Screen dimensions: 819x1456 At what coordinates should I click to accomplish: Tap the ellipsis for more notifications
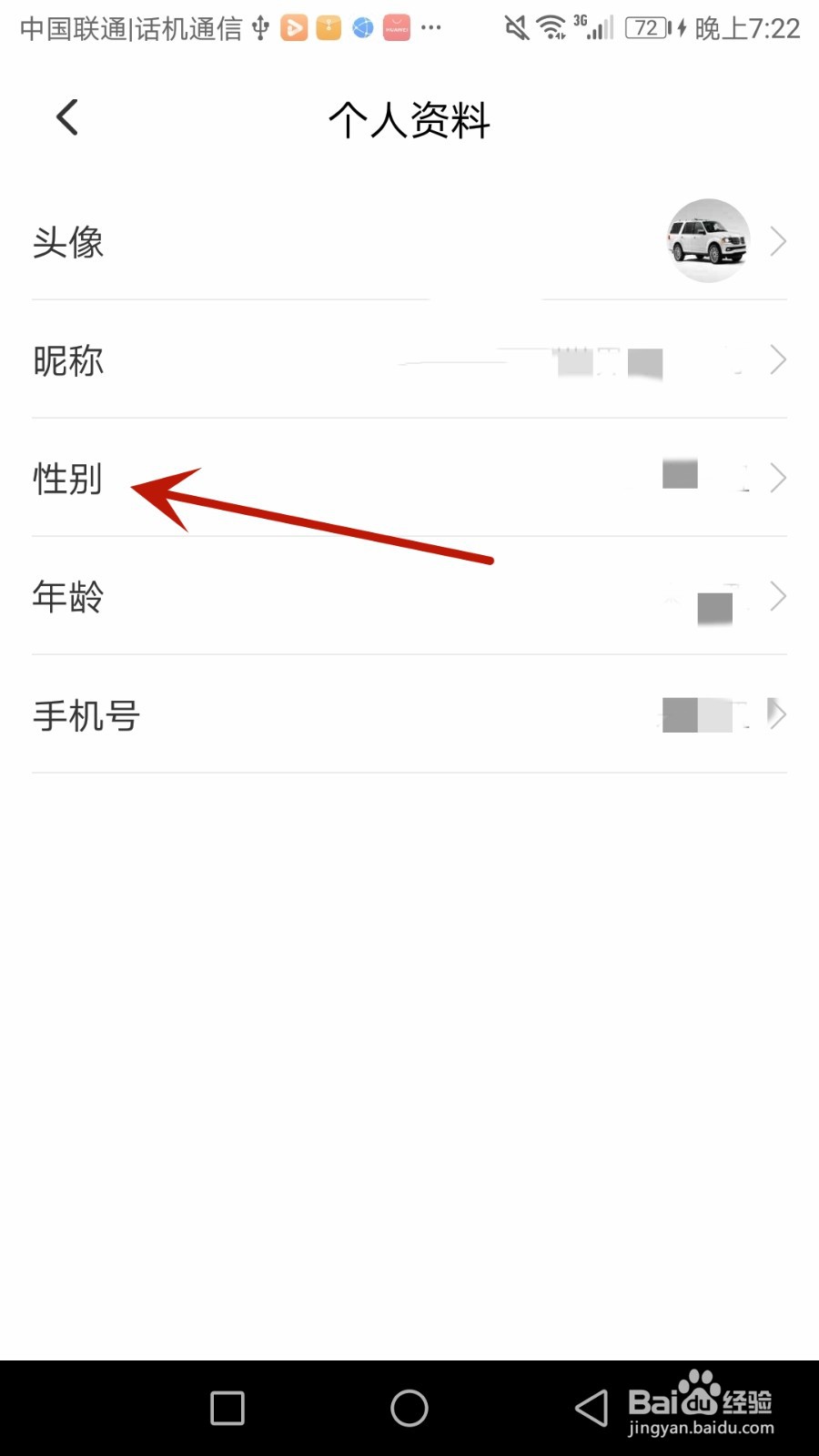pyautogui.click(x=431, y=27)
